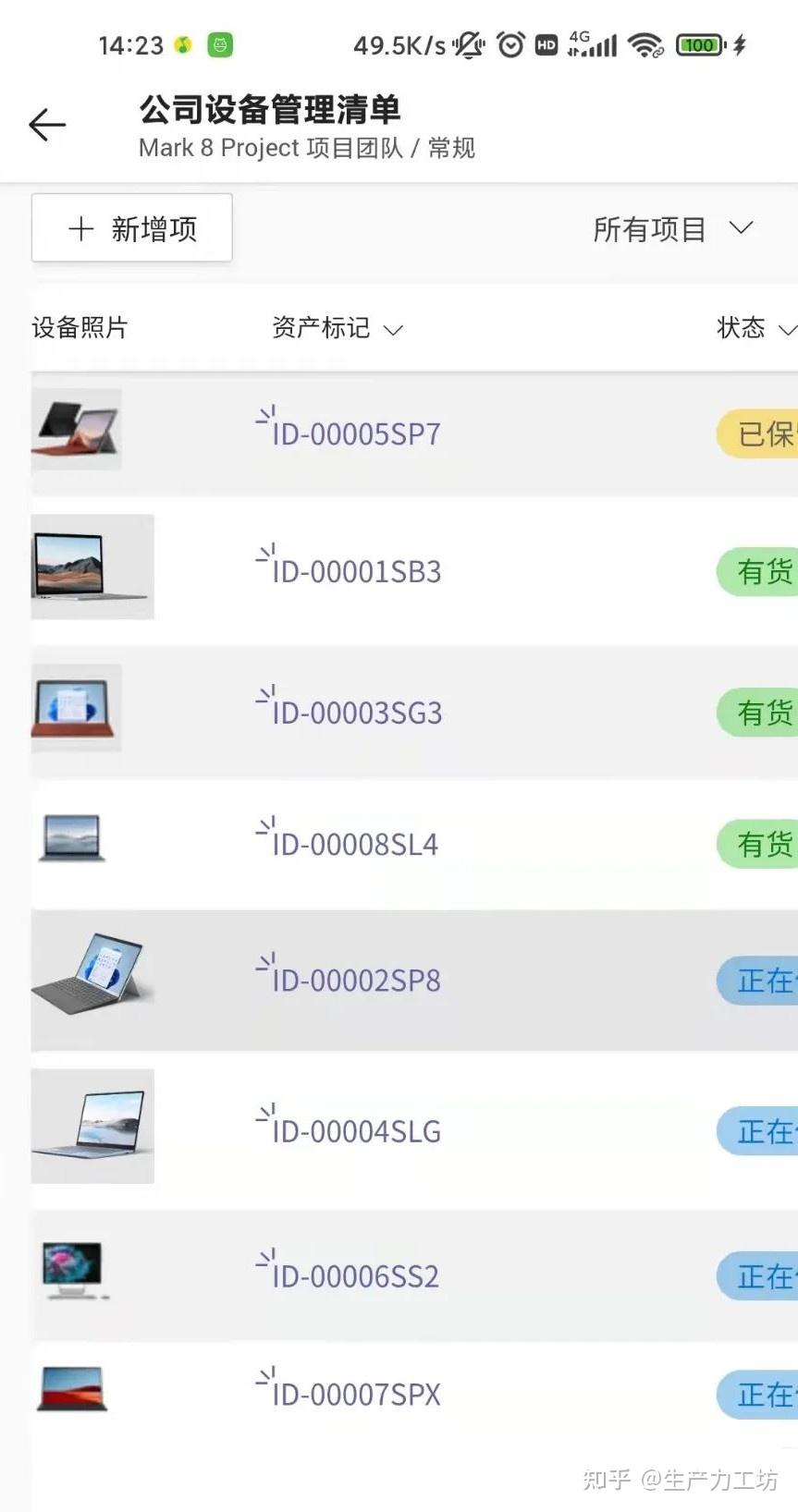Tap the back arrow to return
Screen dimensions: 798x1512
pos(46,125)
